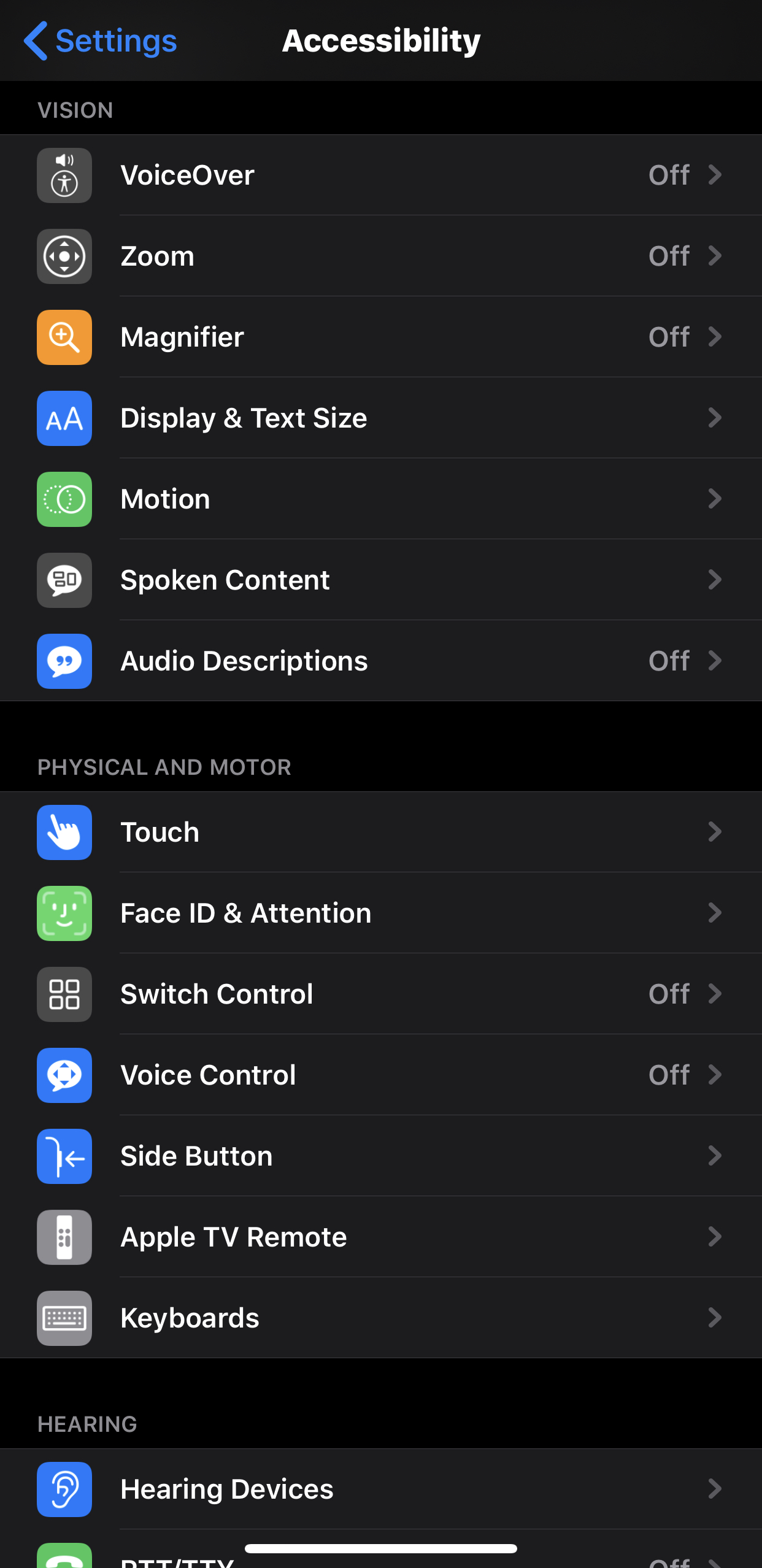Open Display & Text Size
762x1568 pixels.
pos(380,418)
